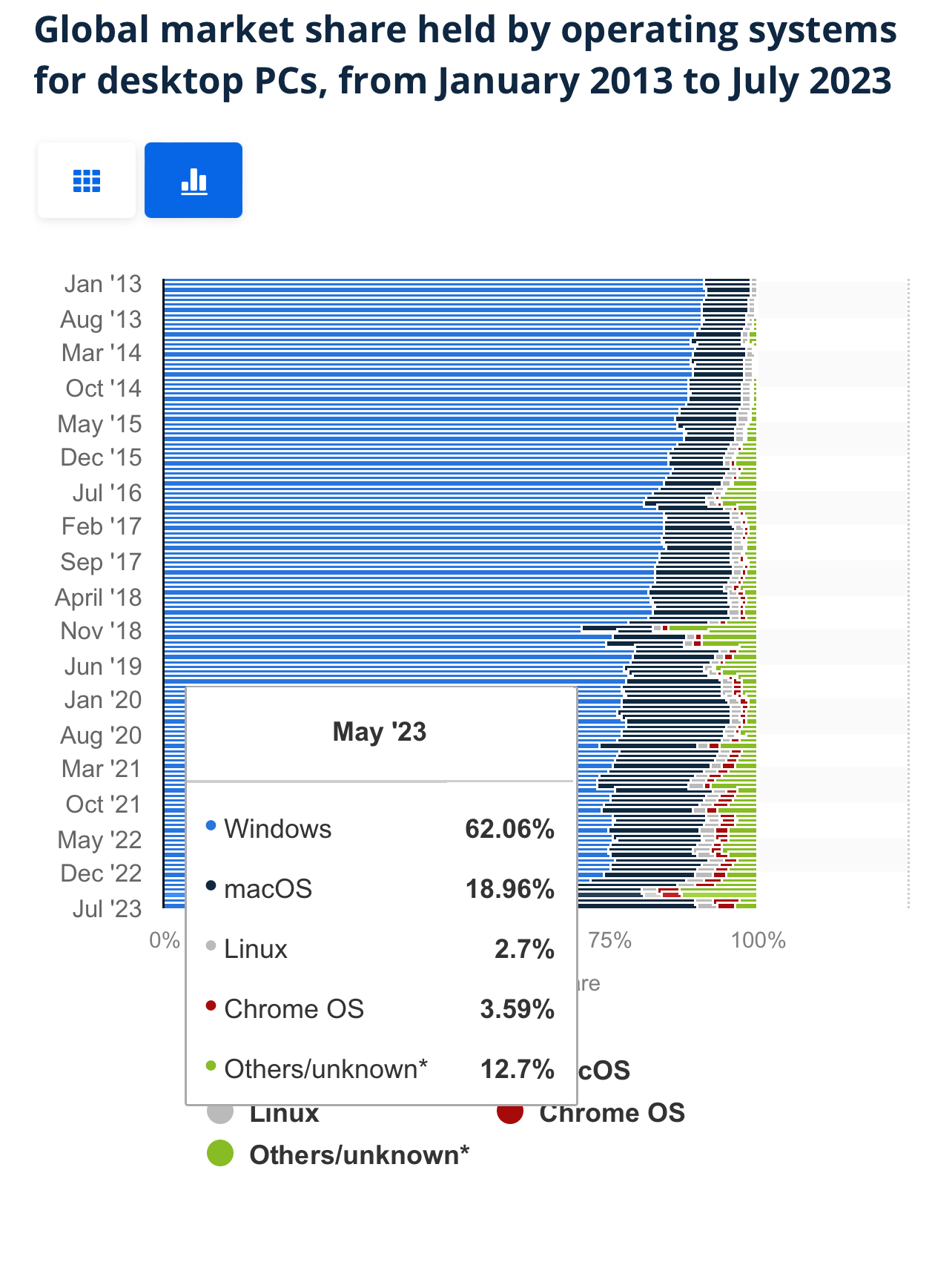
Task: Select the bar chart view button
Action: [194, 180]
